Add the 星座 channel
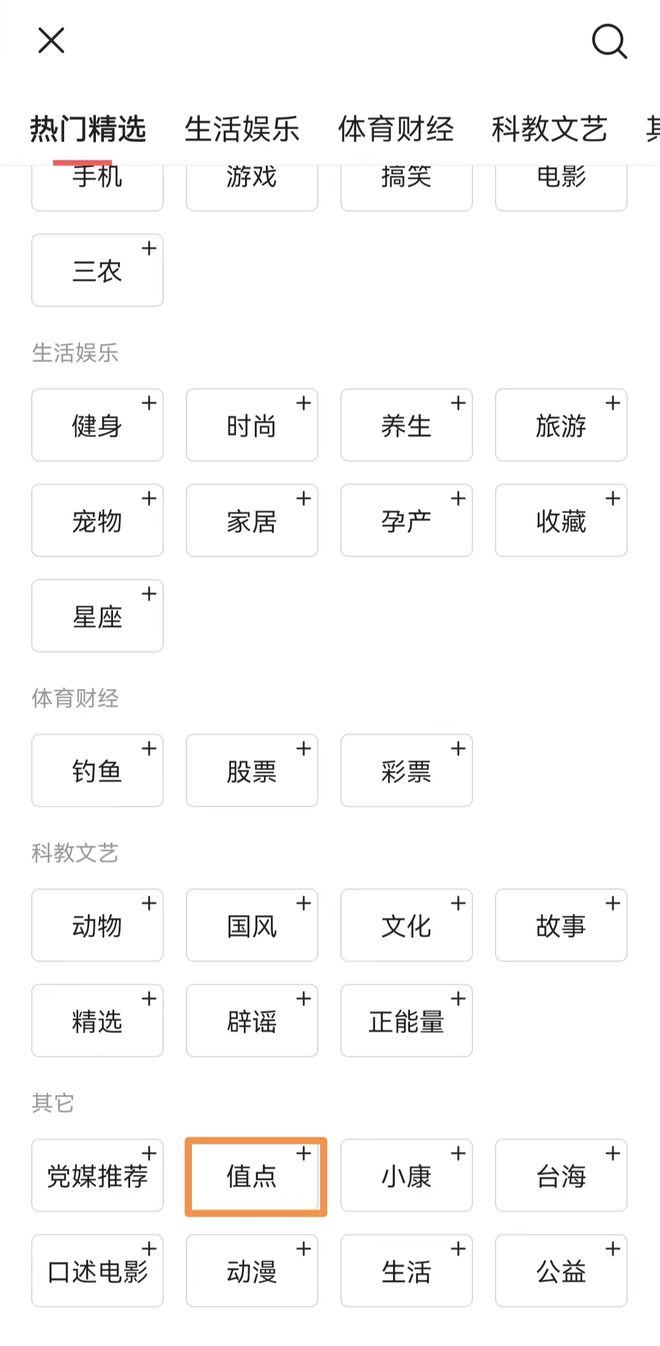The image size is (660, 1346). point(97,616)
